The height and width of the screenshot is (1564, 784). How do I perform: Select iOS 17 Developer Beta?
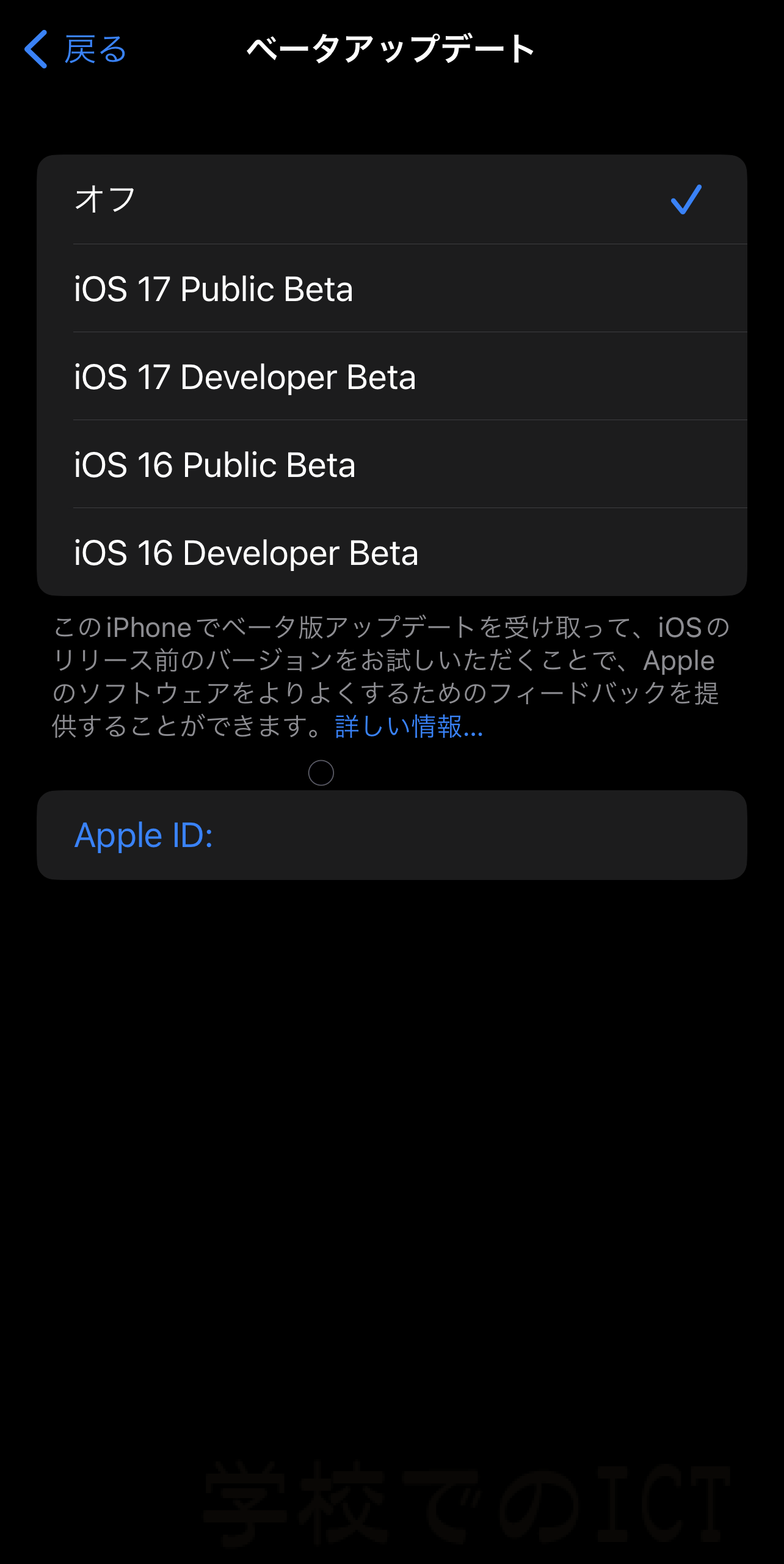(x=392, y=376)
